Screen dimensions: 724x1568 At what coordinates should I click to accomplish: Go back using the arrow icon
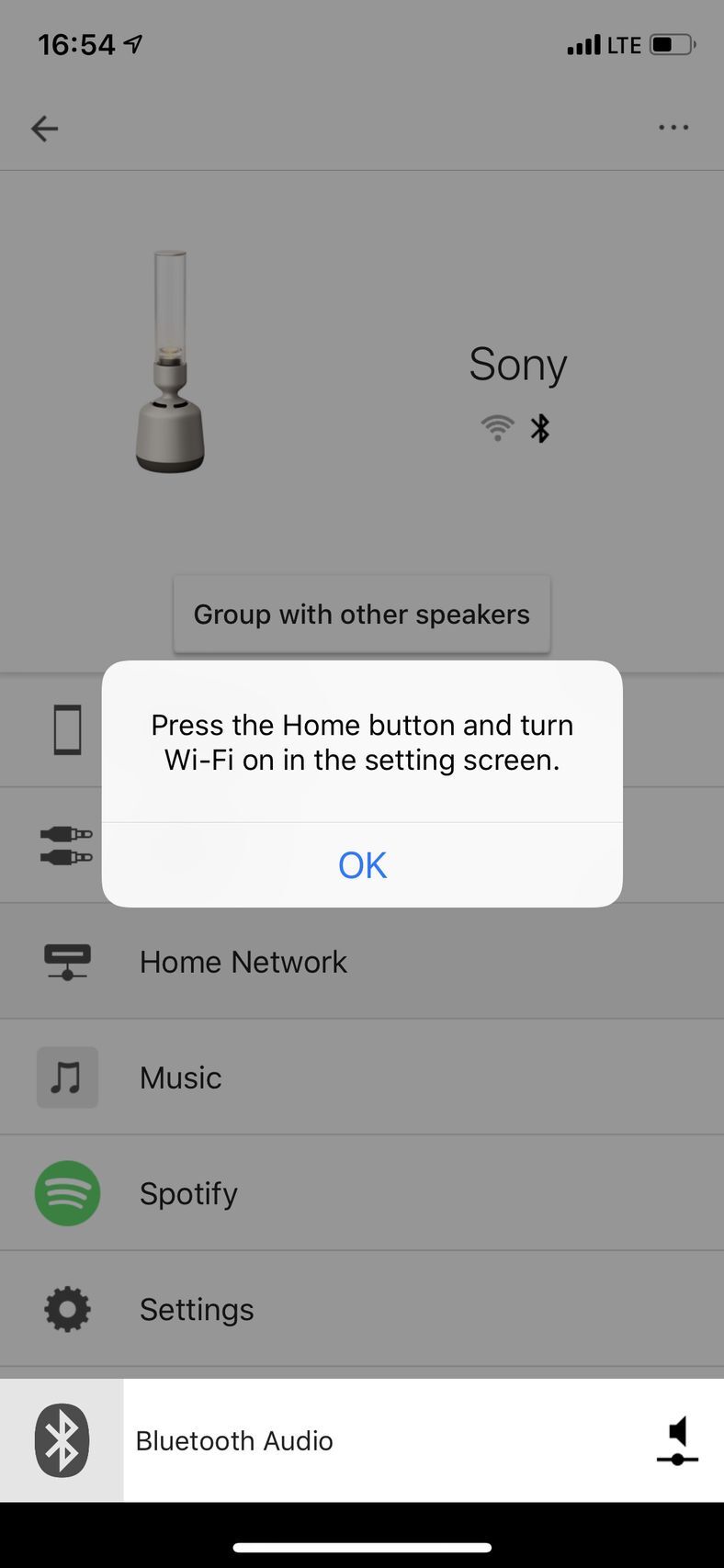(44, 129)
